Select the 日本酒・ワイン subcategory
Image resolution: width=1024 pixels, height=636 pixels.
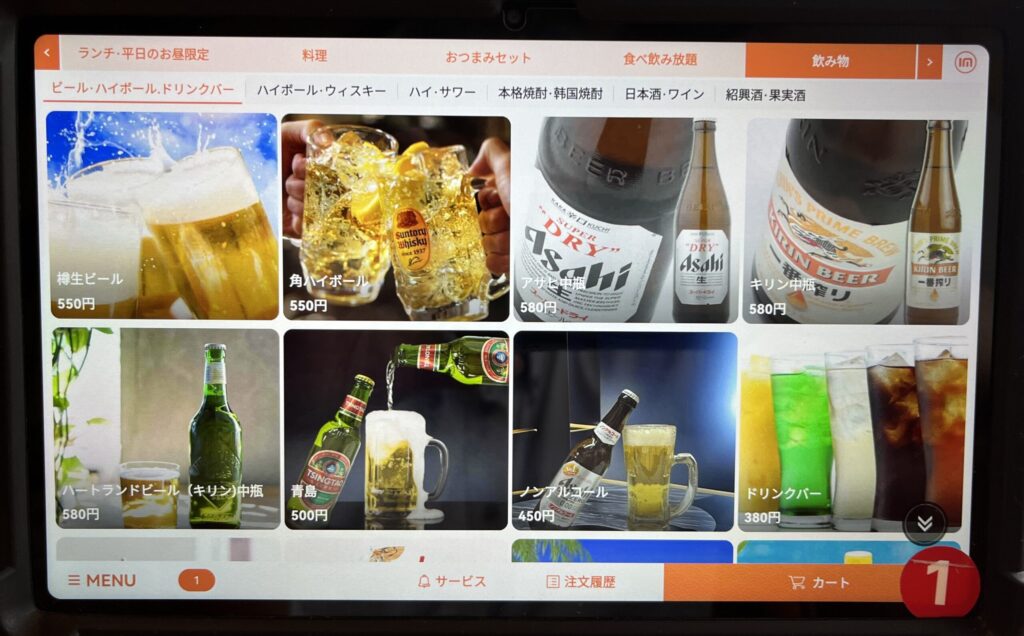(x=665, y=95)
